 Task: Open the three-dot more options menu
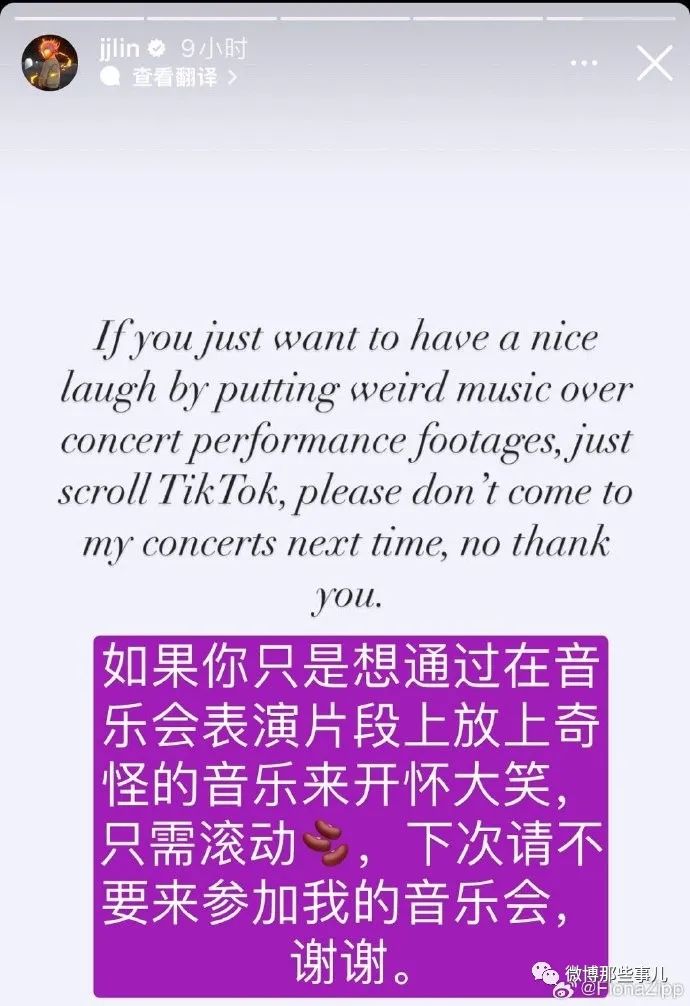pyautogui.click(x=583, y=63)
